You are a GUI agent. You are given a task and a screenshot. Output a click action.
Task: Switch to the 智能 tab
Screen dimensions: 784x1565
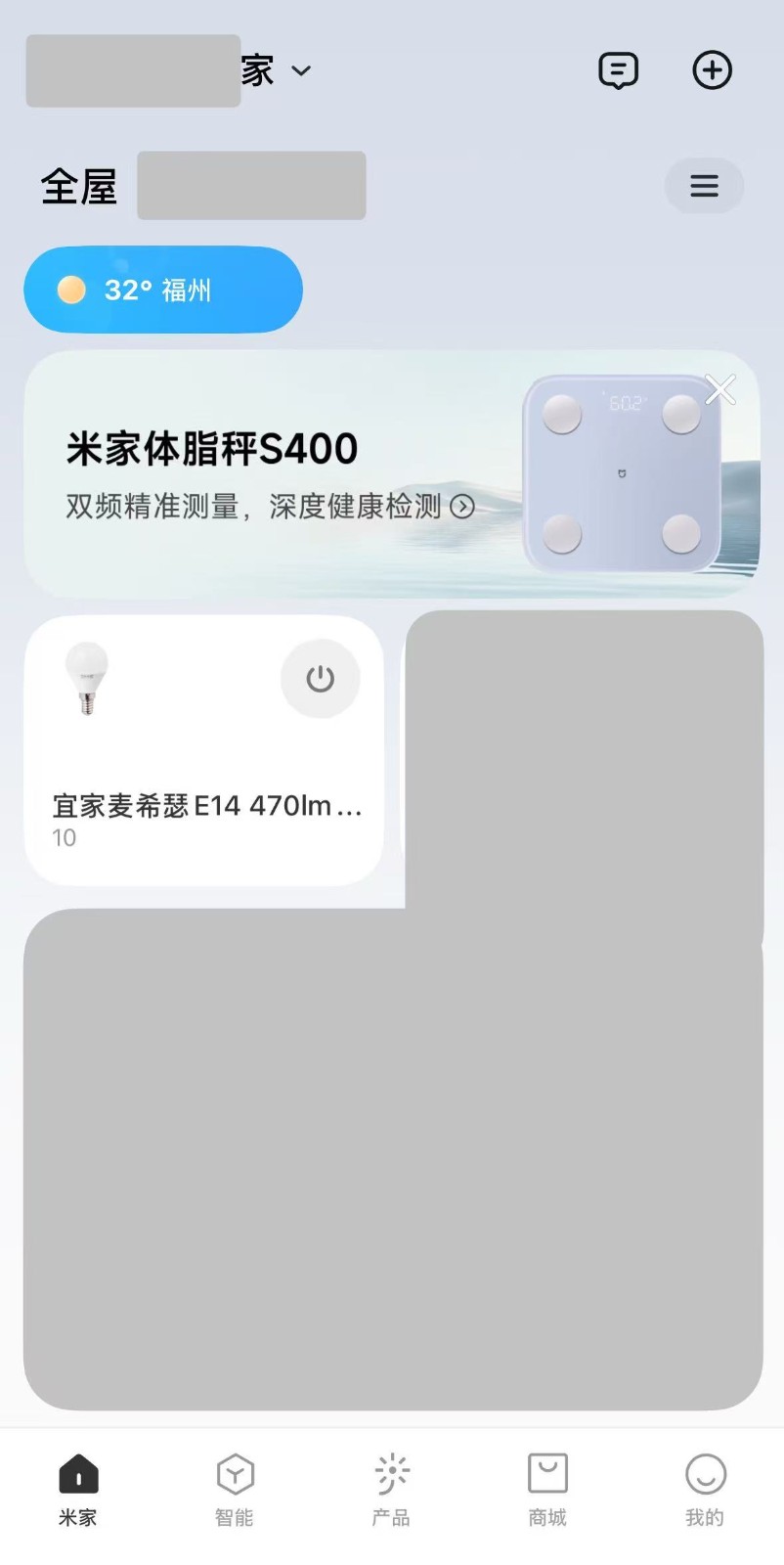pyautogui.click(x=235, y=1490)
